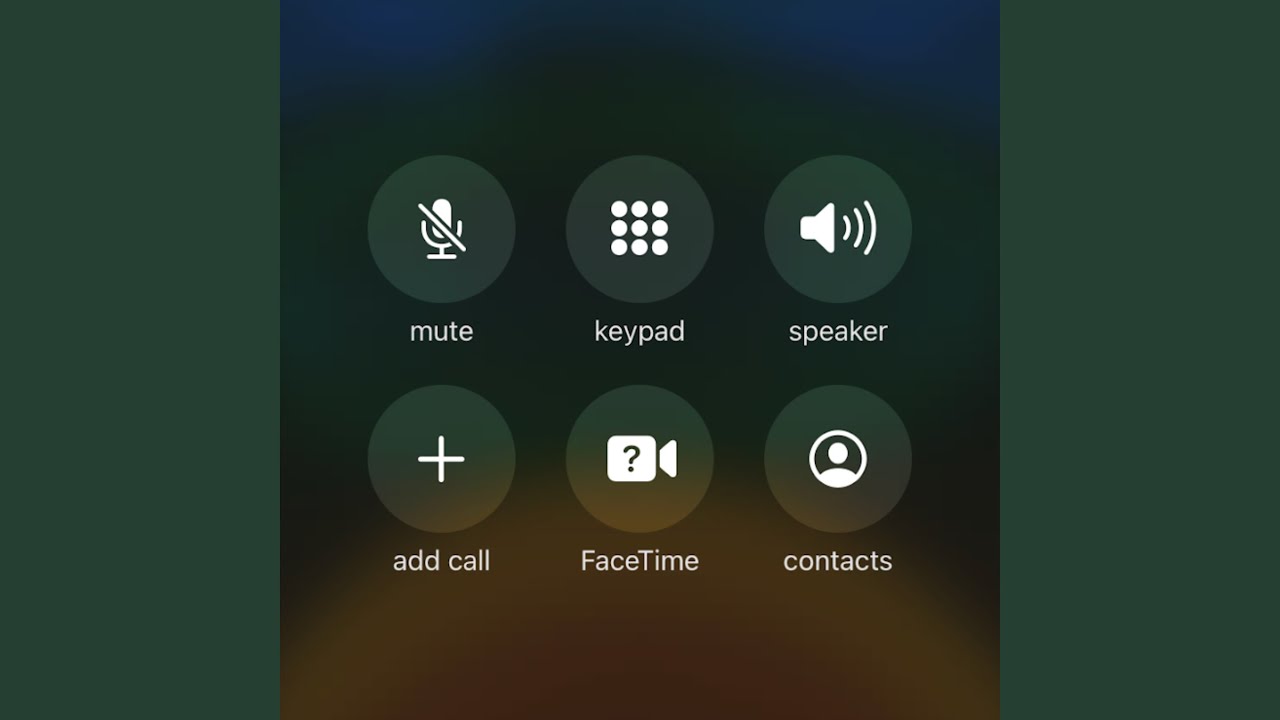This screenshot has height=720, width=1280.
Task: Start a FaceTime video call
Action: 639,459
